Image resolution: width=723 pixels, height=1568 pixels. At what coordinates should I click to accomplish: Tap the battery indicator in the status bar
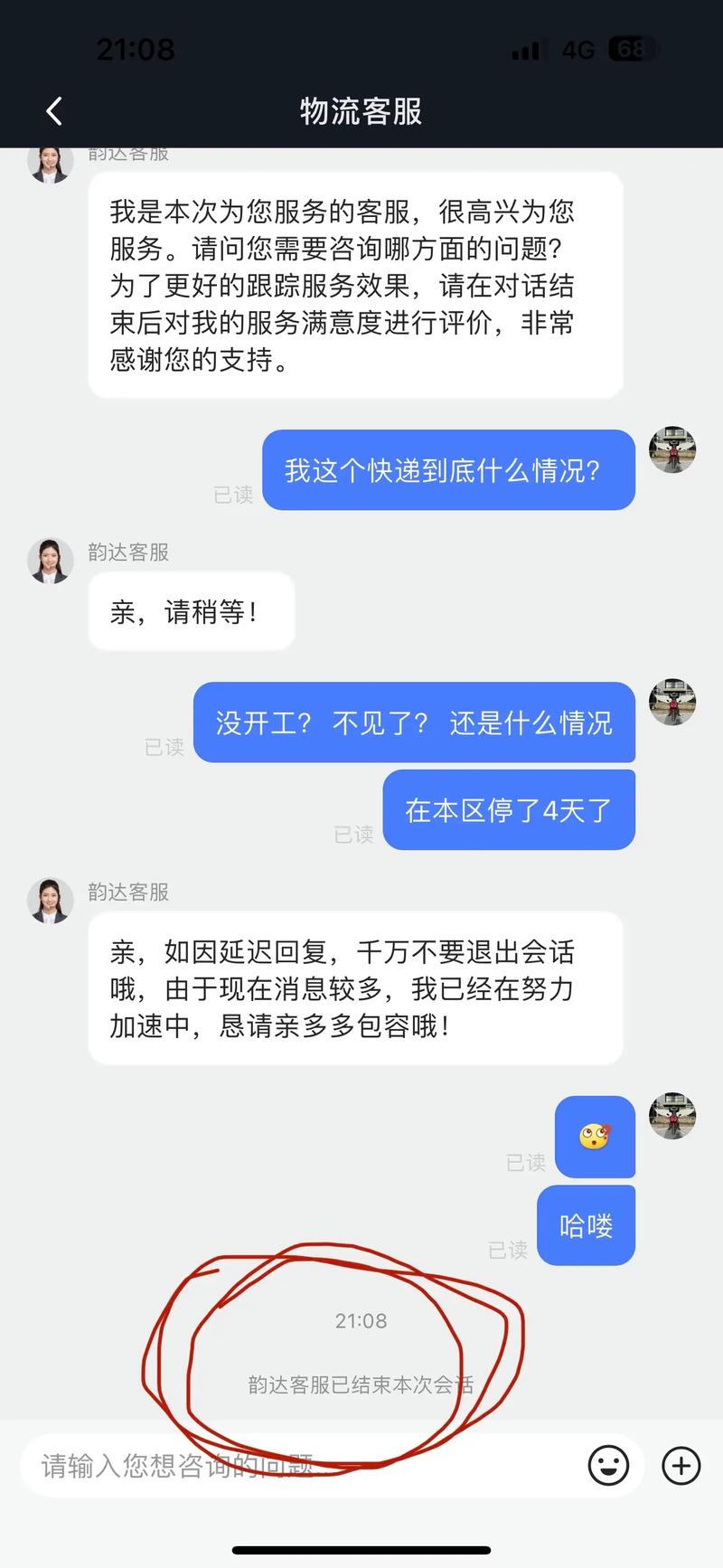(x=626, y=50)
